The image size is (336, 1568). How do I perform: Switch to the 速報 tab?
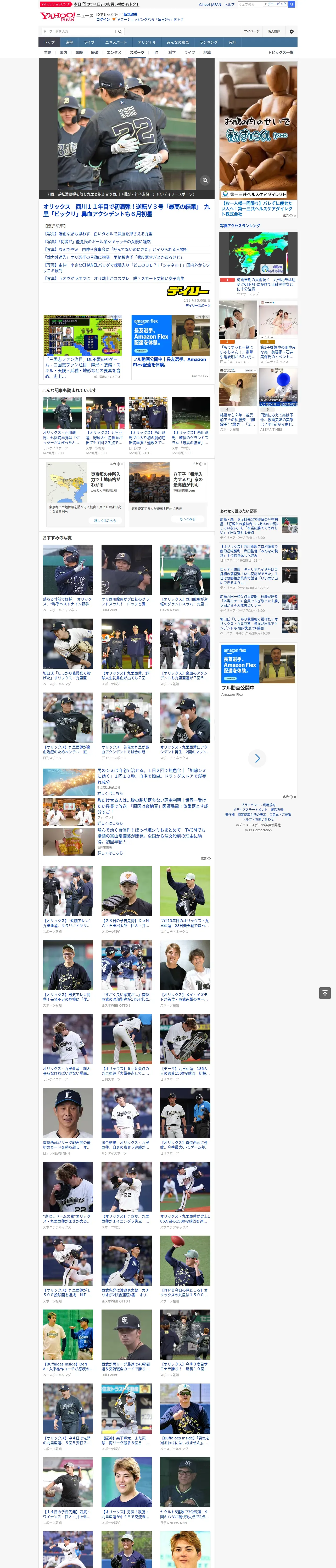(x=69, y=43)
